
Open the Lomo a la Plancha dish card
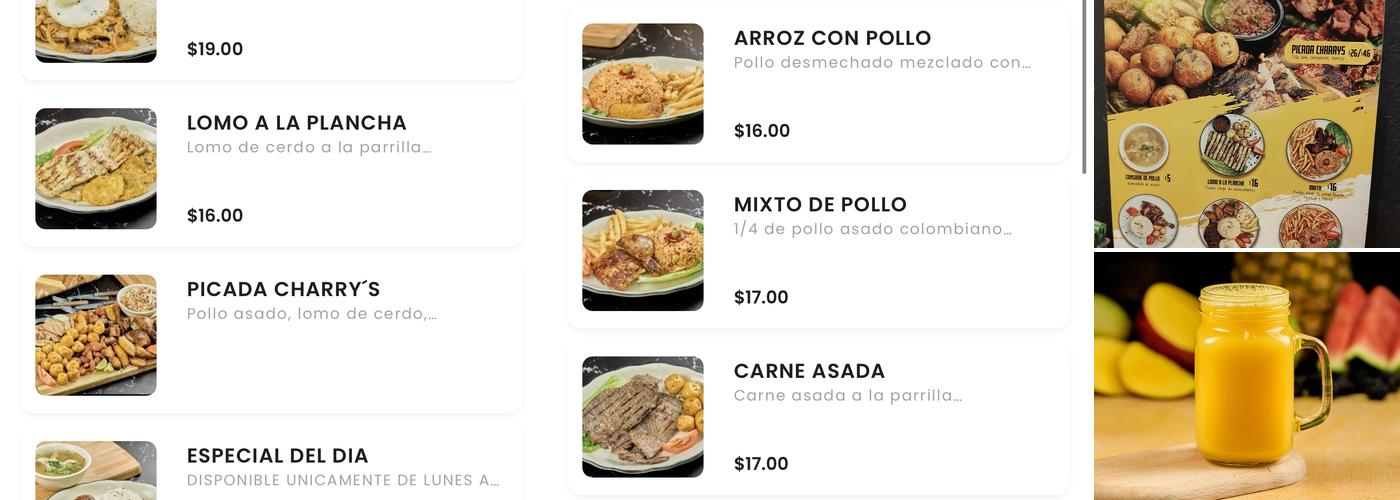coord(271,169)
